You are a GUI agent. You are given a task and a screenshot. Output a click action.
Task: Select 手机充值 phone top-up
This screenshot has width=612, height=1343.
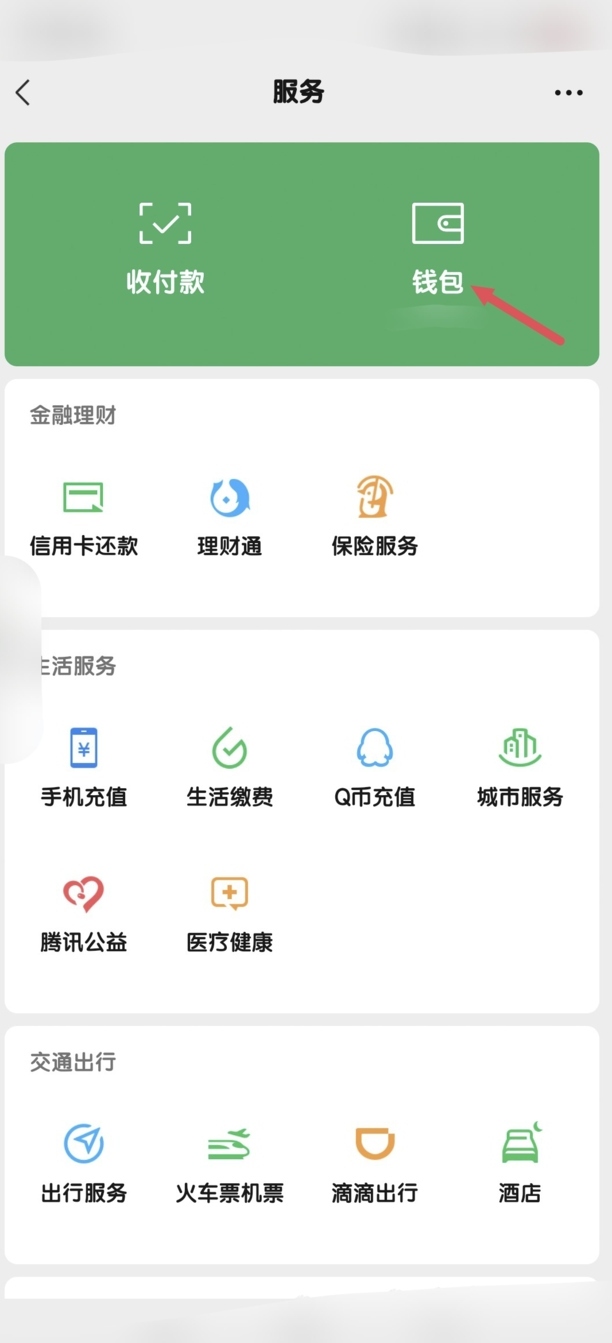[84, 767]
